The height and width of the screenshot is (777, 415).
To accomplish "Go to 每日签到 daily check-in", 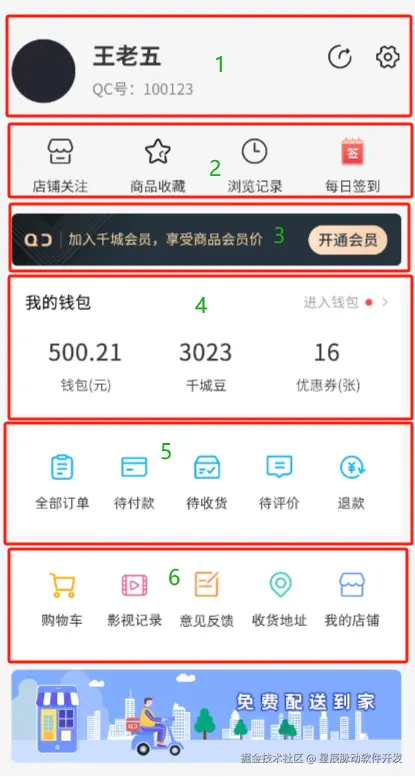I will (x=353, y=166).
